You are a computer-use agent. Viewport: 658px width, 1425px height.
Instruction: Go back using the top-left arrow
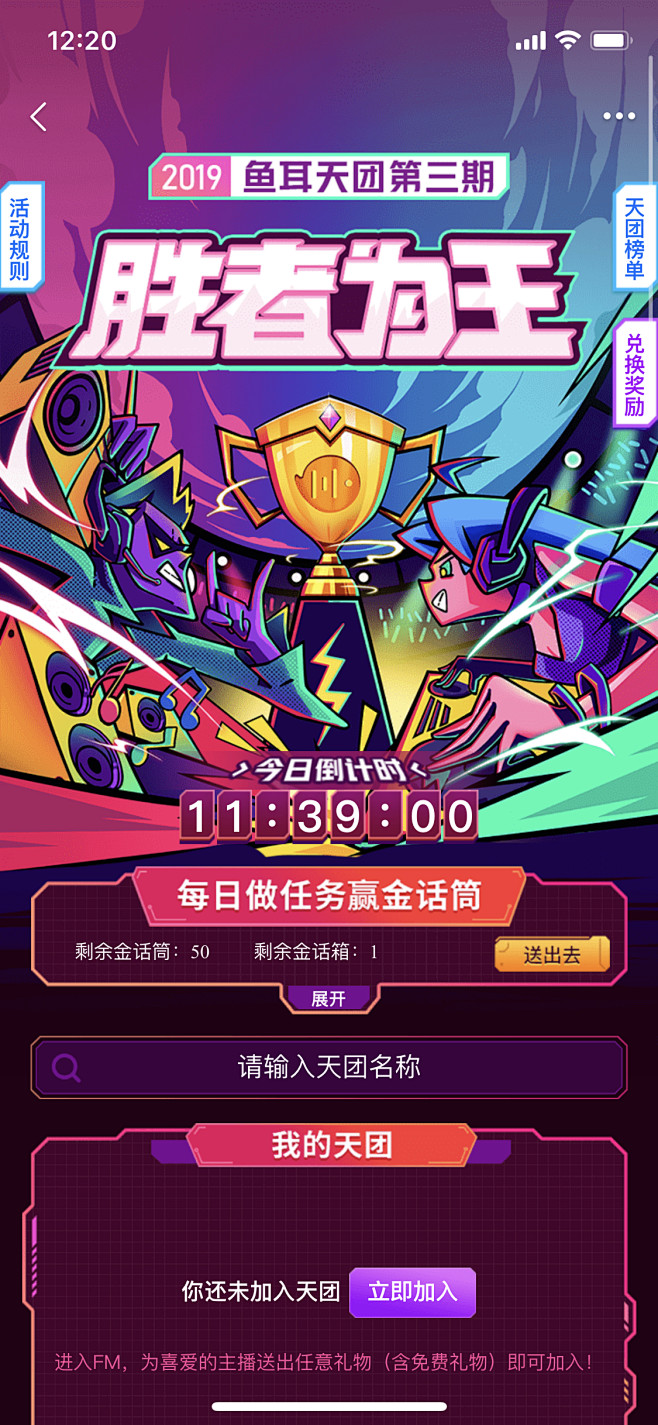click(x=38, y=117)
